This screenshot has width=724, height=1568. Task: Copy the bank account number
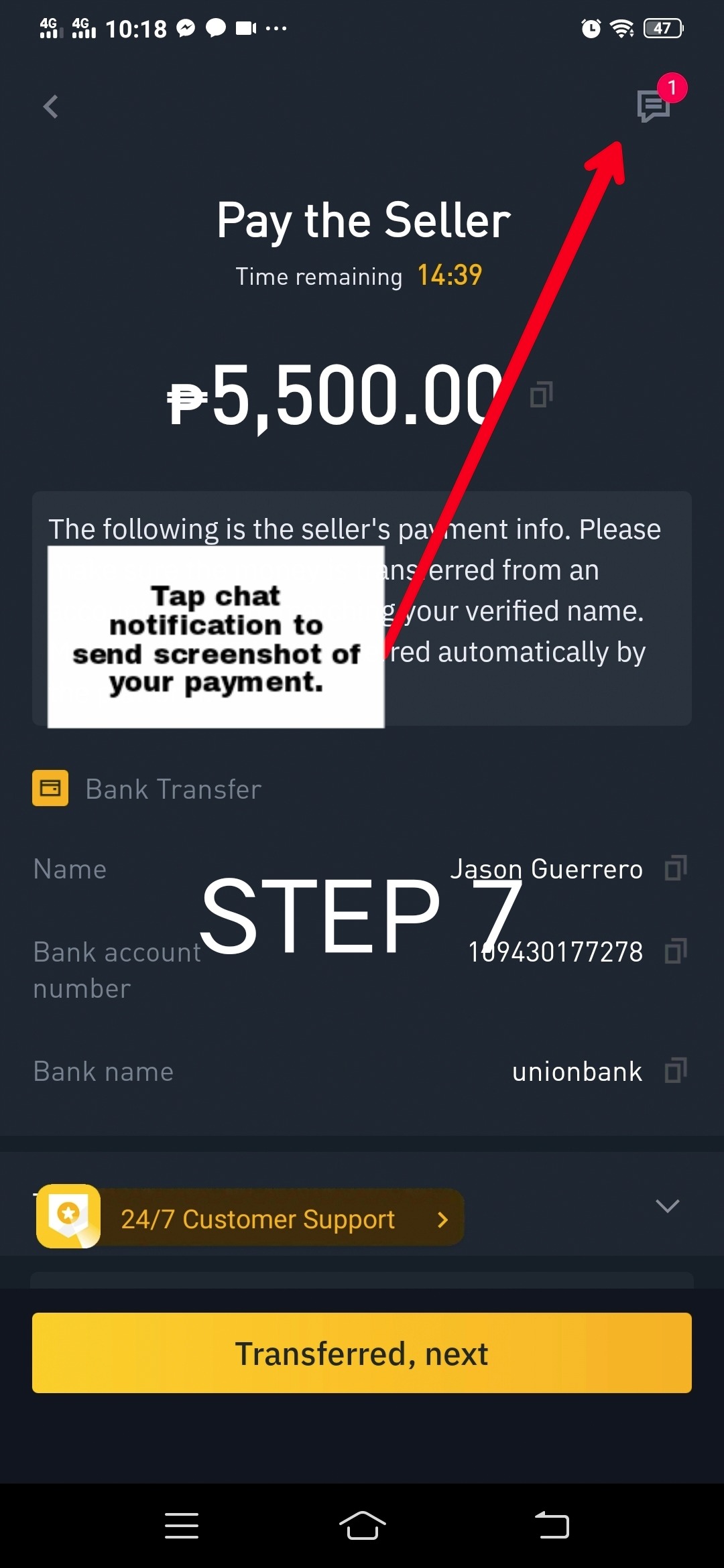click(x=675, y=952)
